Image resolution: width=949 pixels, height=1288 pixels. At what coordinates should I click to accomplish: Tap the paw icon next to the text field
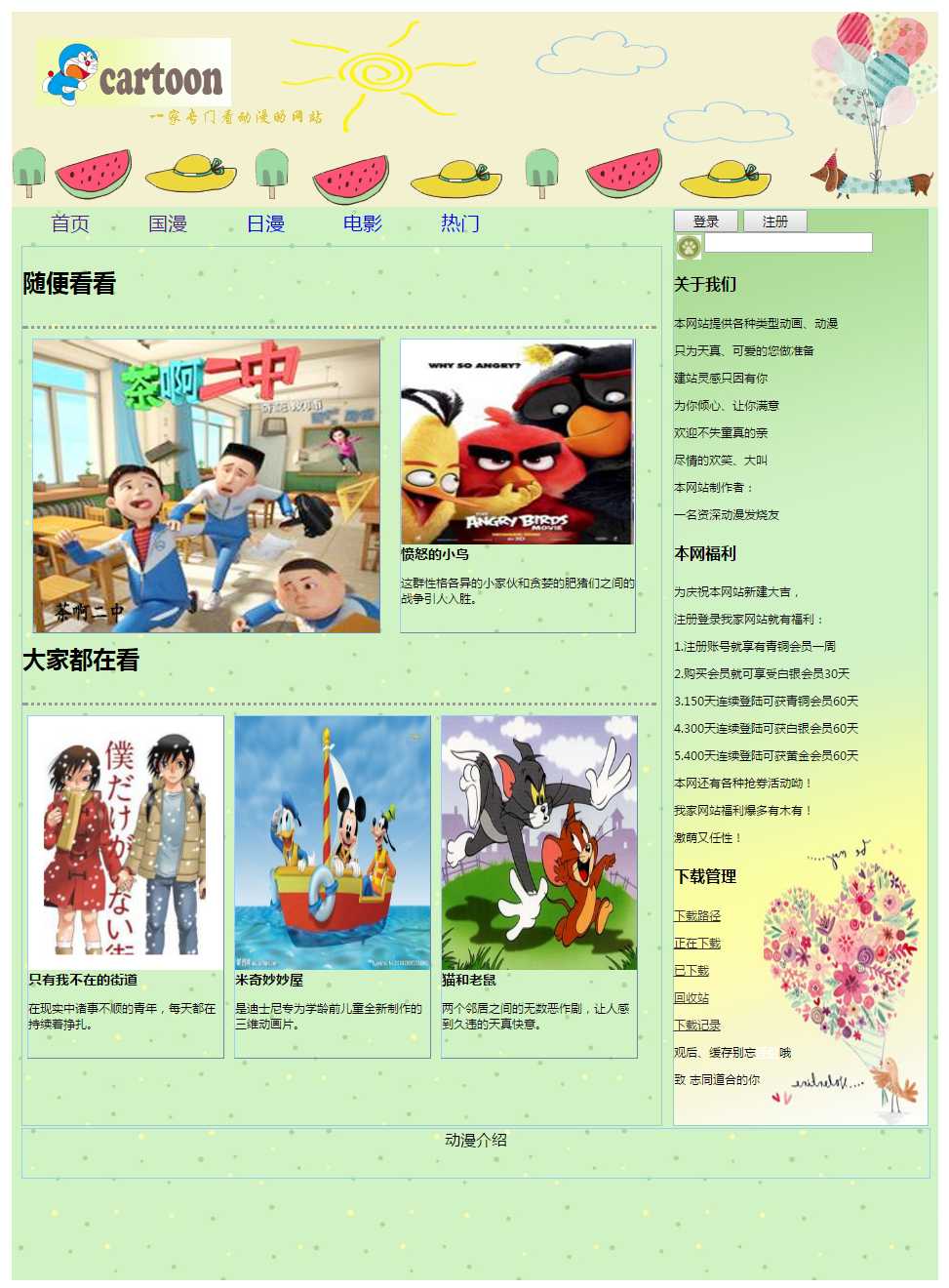pyautogui.click(x=689, y=247)
